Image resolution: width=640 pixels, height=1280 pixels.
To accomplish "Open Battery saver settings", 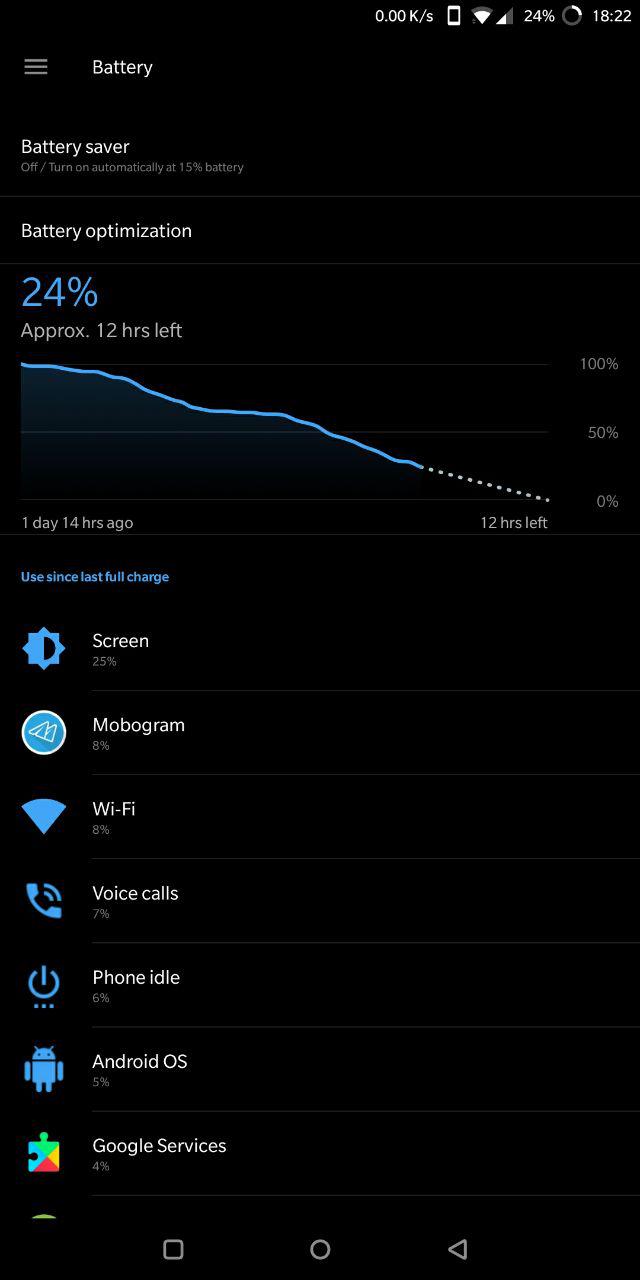I will (320, 155).
